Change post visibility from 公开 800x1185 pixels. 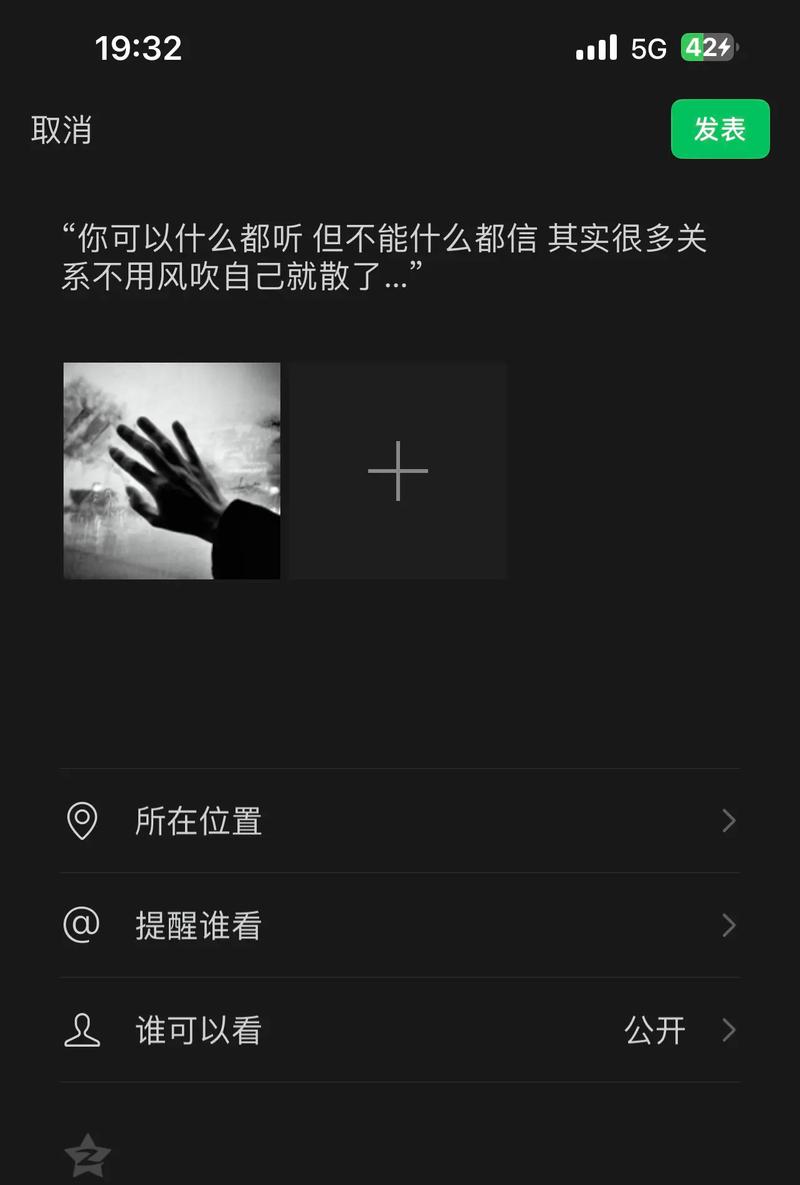coord(657,1030)
